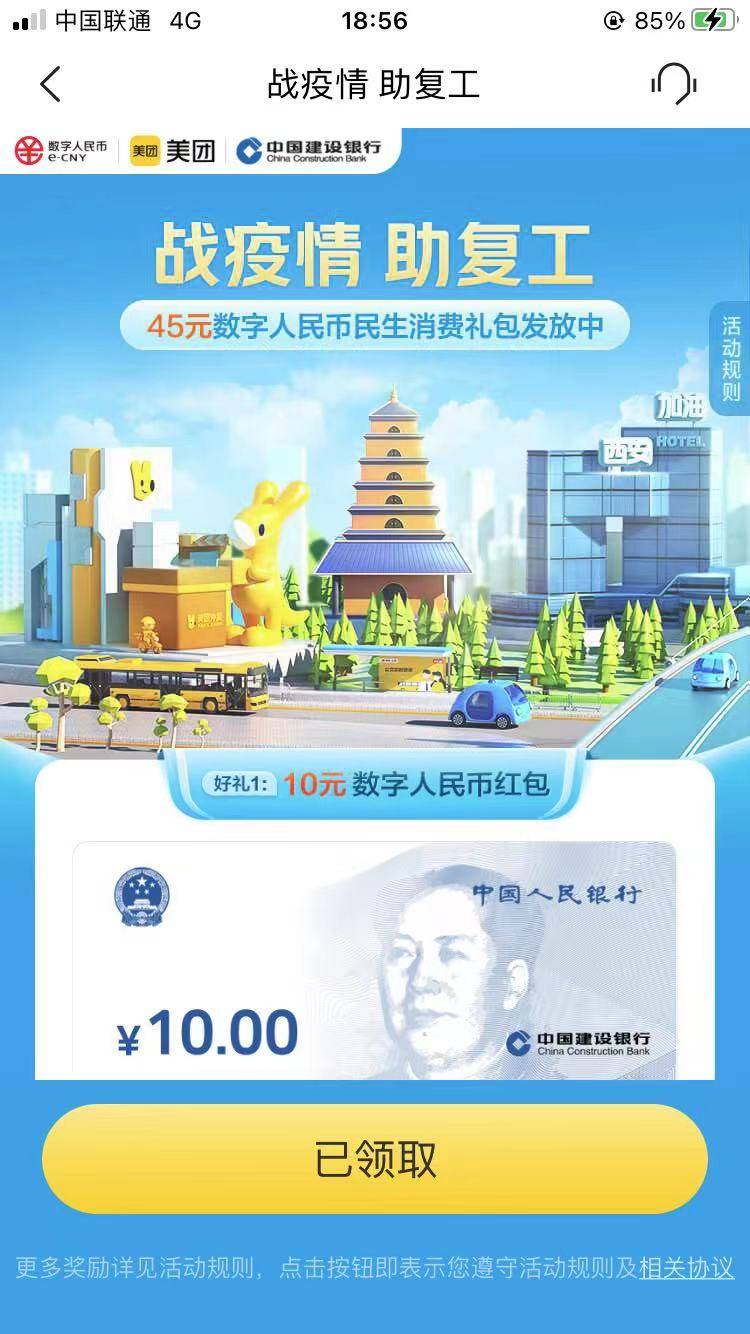This screenshot has height=1334, width=750.
Task: Open the ¥10.00 digital RMB red packet card
Action: 374,960
